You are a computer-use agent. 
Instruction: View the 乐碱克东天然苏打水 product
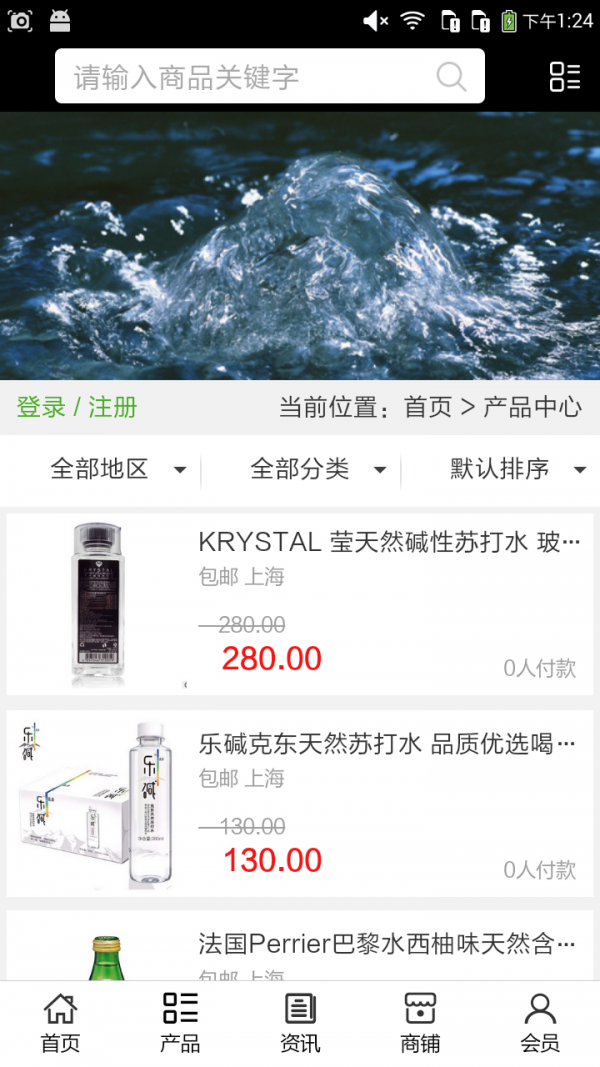coord(300,803)
